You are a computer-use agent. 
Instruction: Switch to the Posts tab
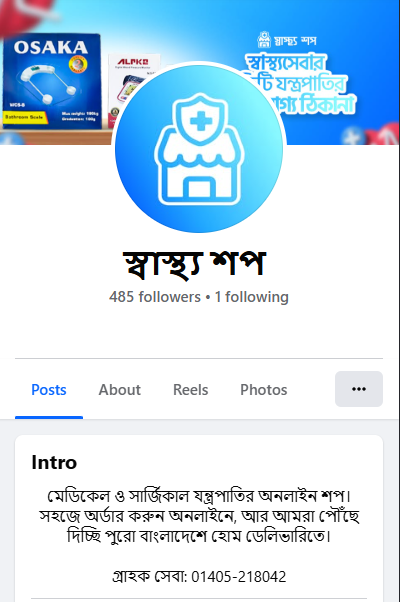click(49, 390)
